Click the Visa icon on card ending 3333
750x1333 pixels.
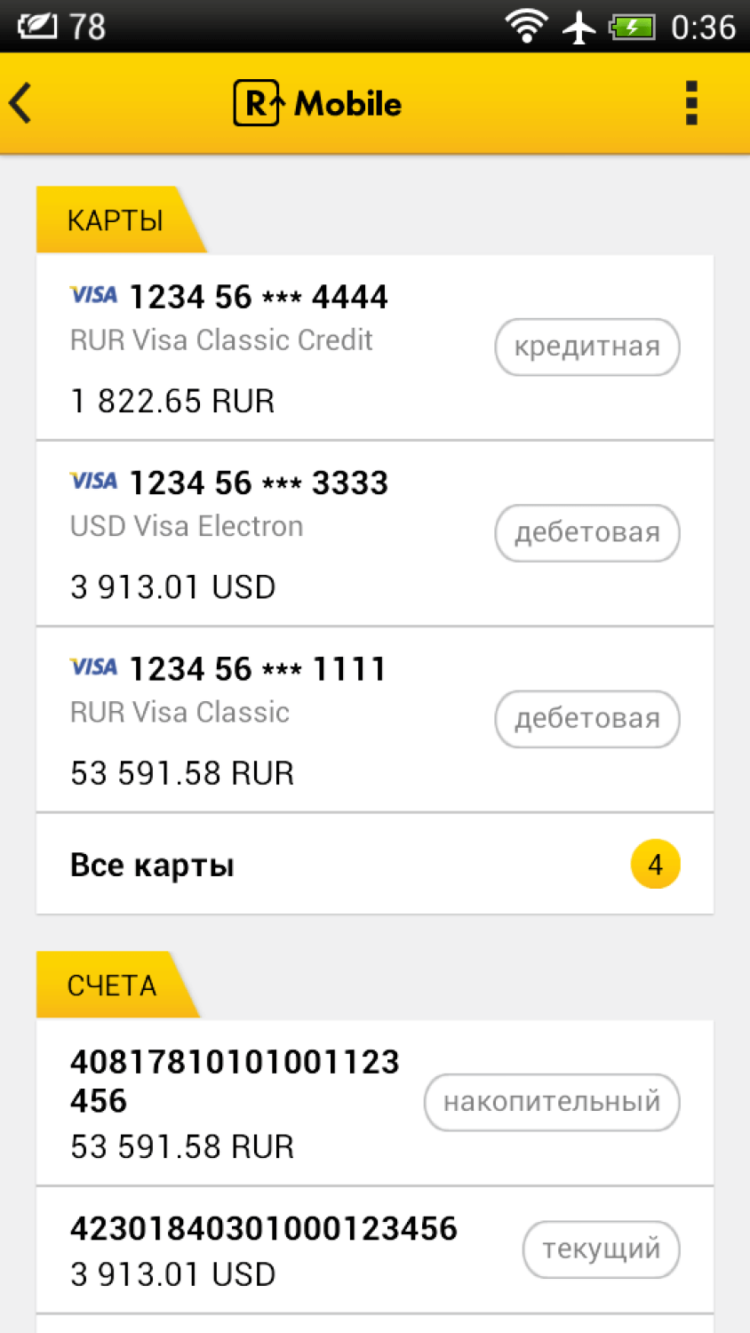[x=92, y=481]
